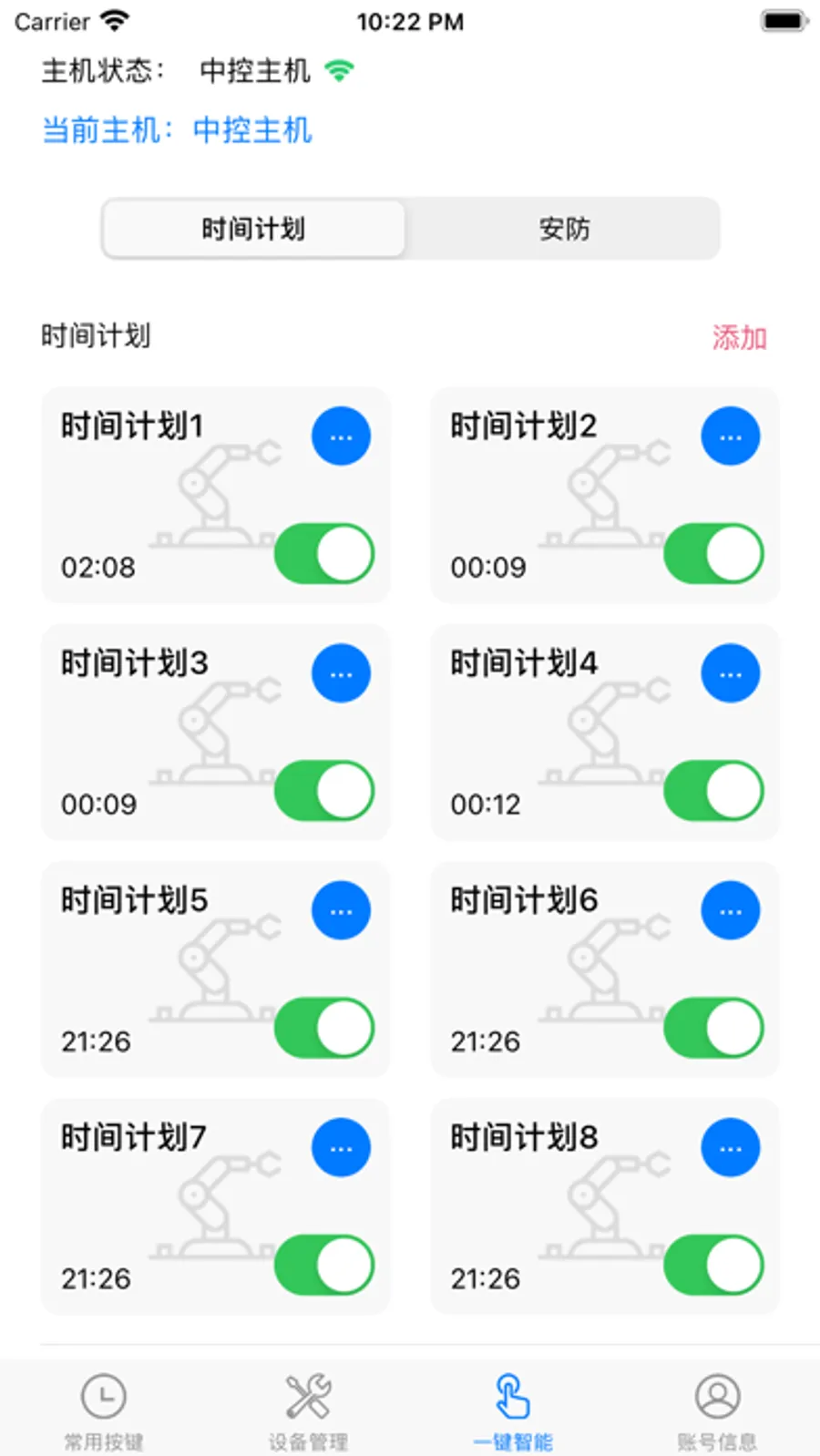This screenshot has height=1456, width=820.
Task: Switch to the 安防 tab
Action: coord(565,229)
